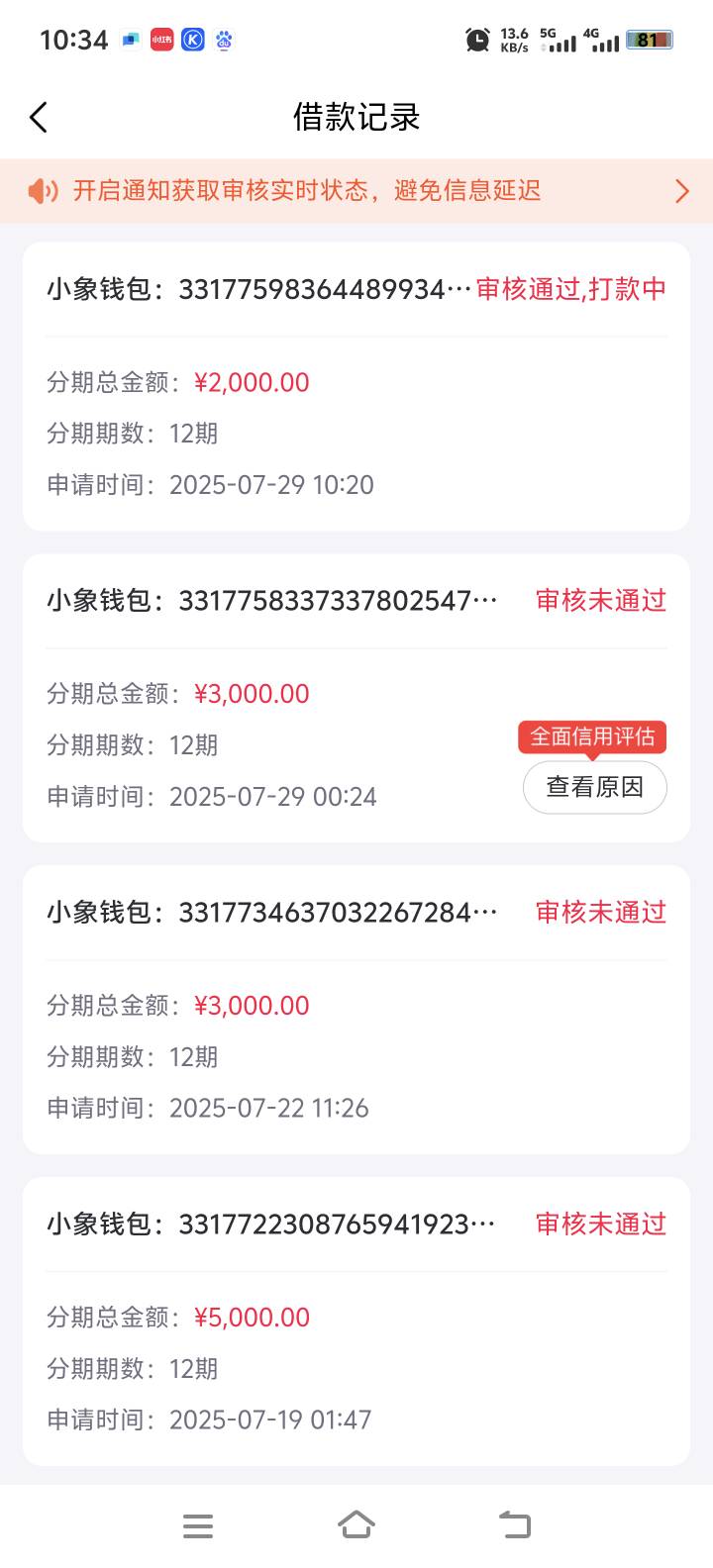
Task: Tap 查看原因 to see the rejection reason
Action: (x=594, y=787)
